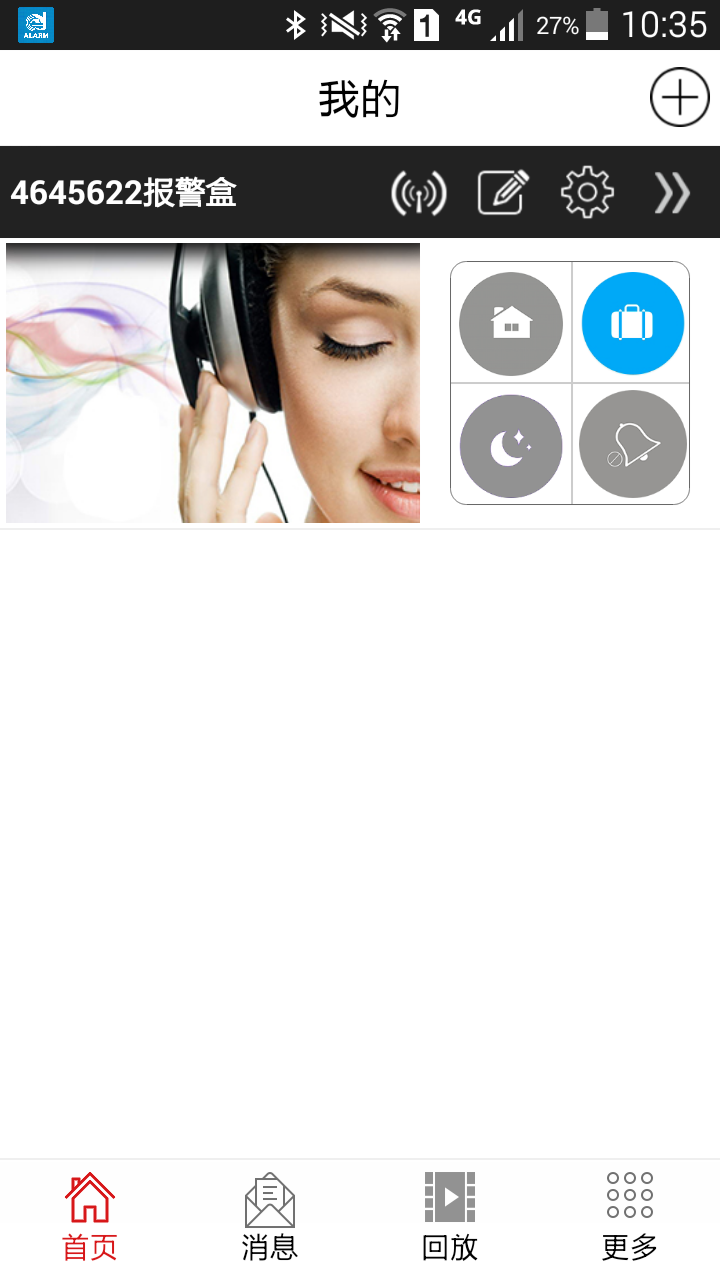Expand the double-arrow chevron on the device bar

point(672,193)
